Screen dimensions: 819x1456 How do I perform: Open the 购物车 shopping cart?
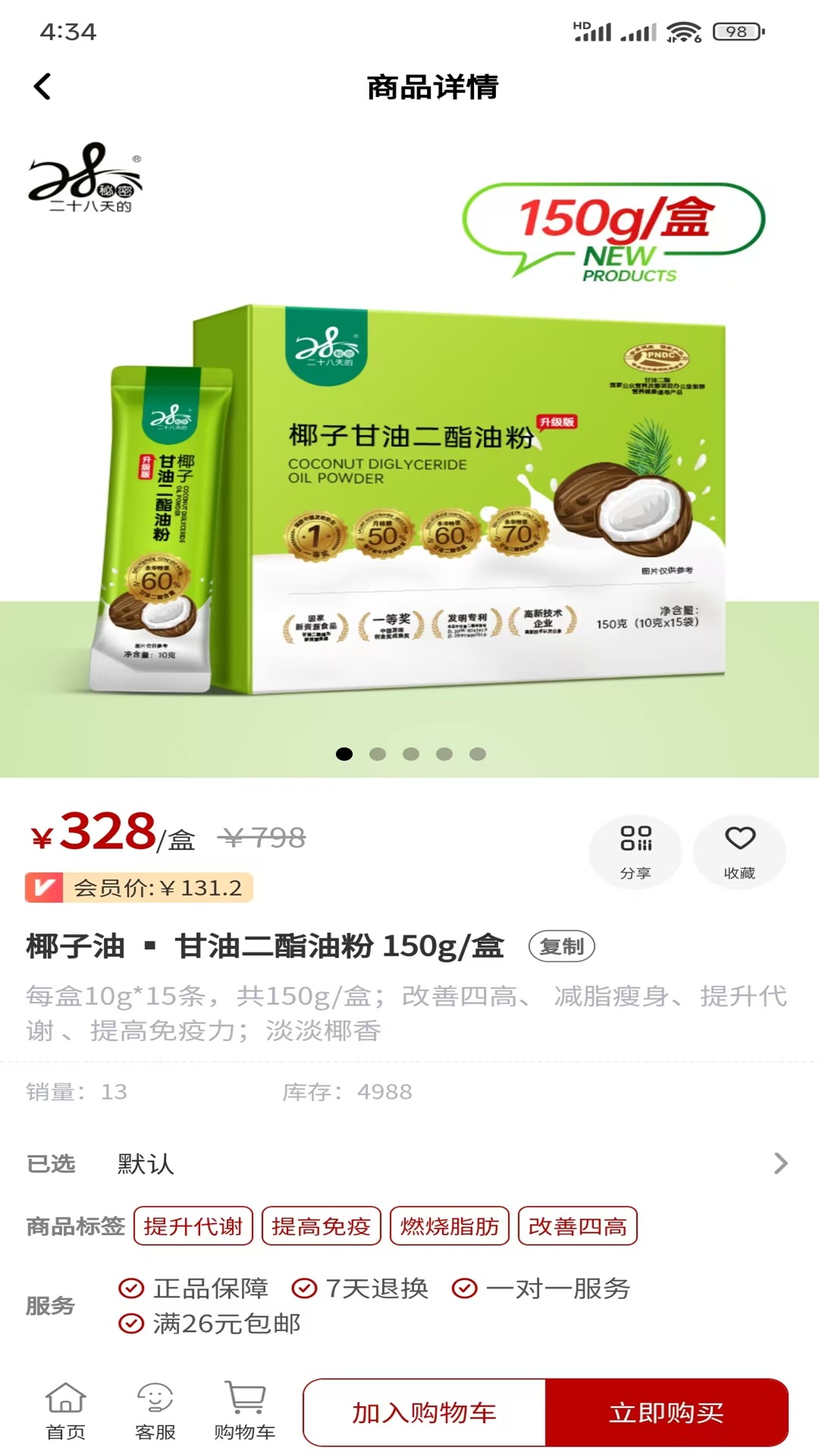[244, 1412]
